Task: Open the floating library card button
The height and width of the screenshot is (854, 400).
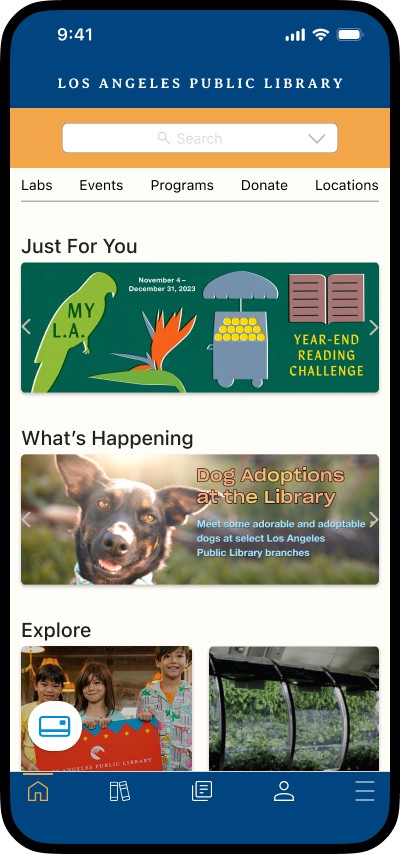Action: (x=54, y=726)
